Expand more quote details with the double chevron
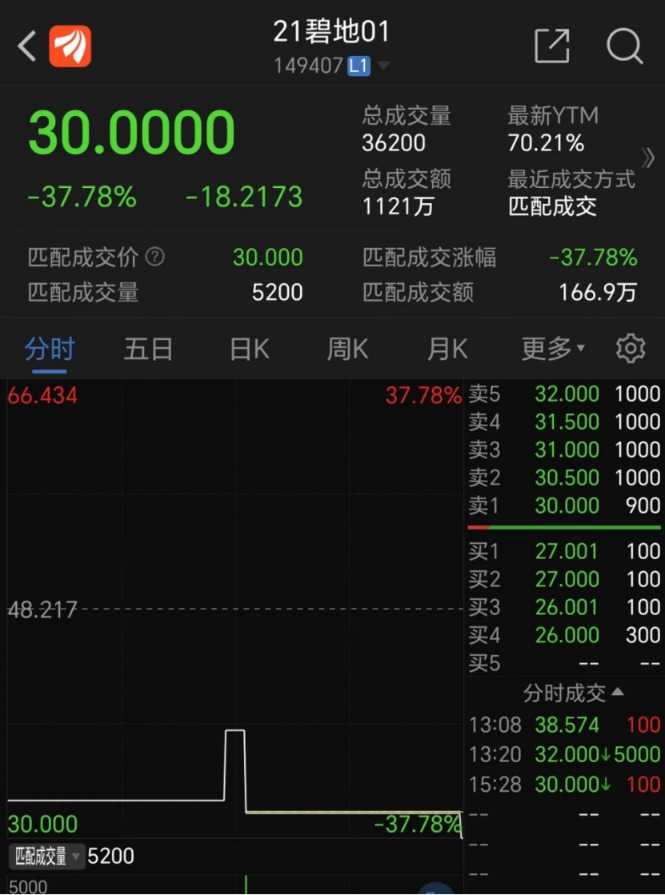The width and height of the screenshot is (665, 895). 649,157
